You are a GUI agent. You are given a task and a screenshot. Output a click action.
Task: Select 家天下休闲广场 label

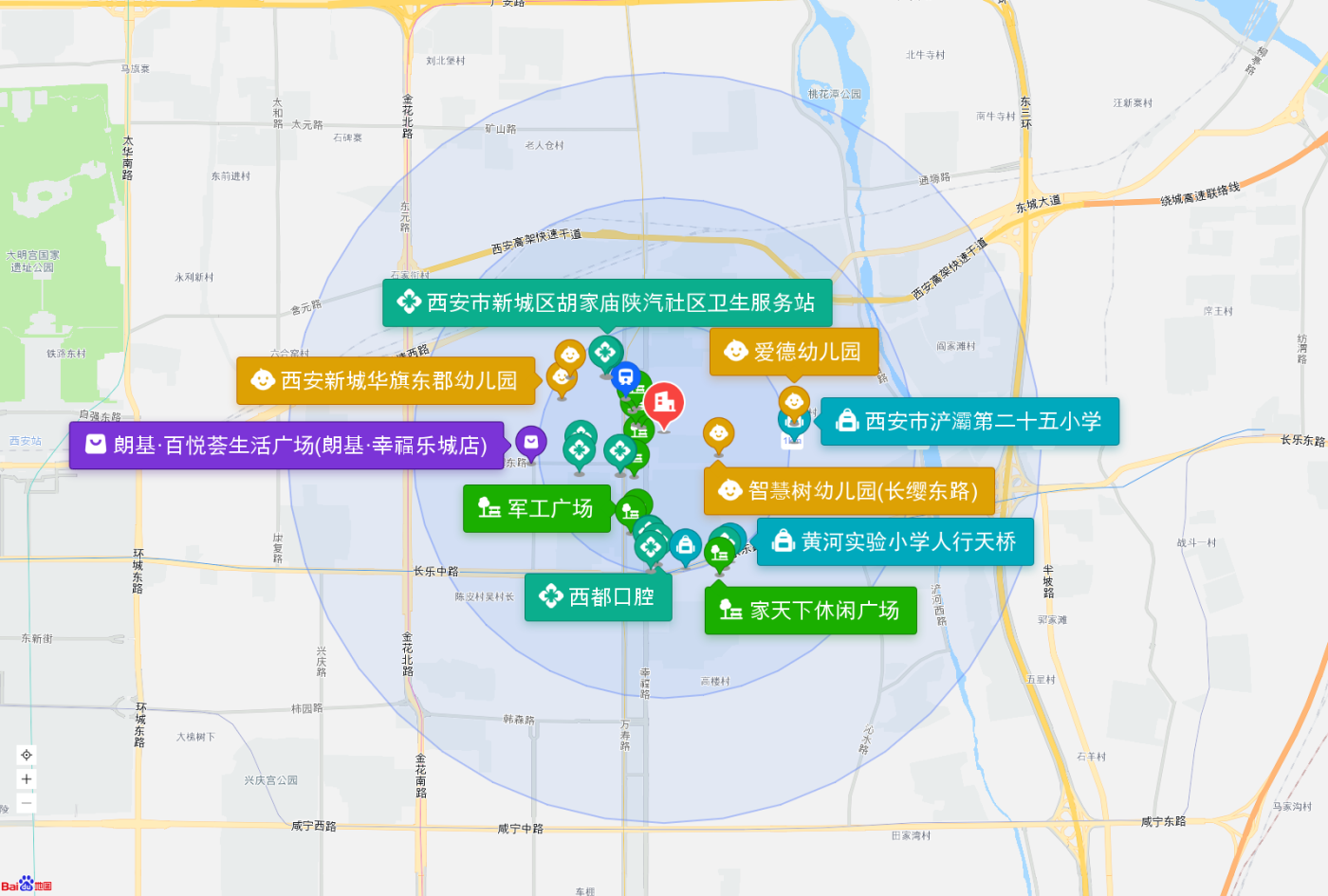pyautogui.click(x=810, y=610)
